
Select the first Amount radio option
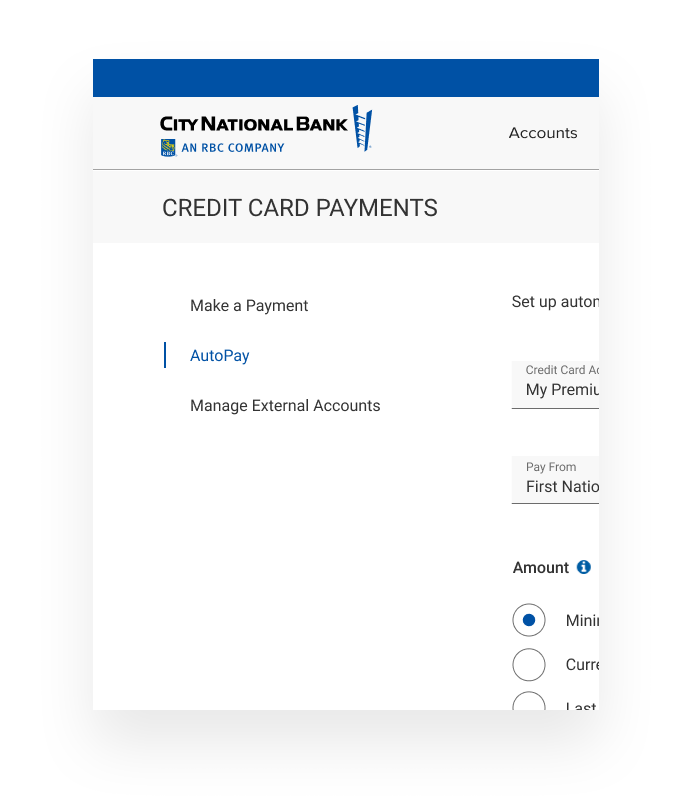click(x=529, y=620)
